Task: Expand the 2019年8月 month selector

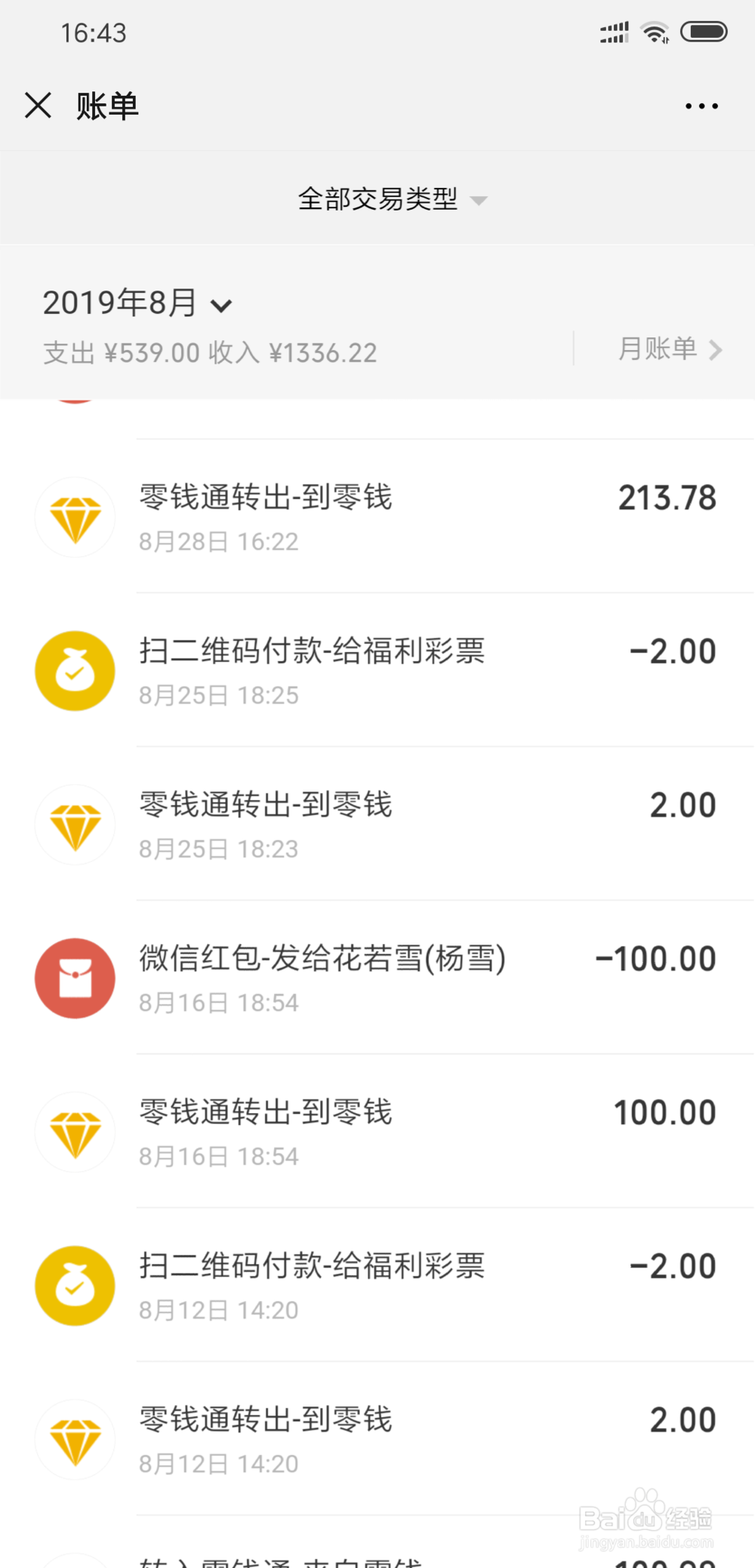Action: (140, 303)
